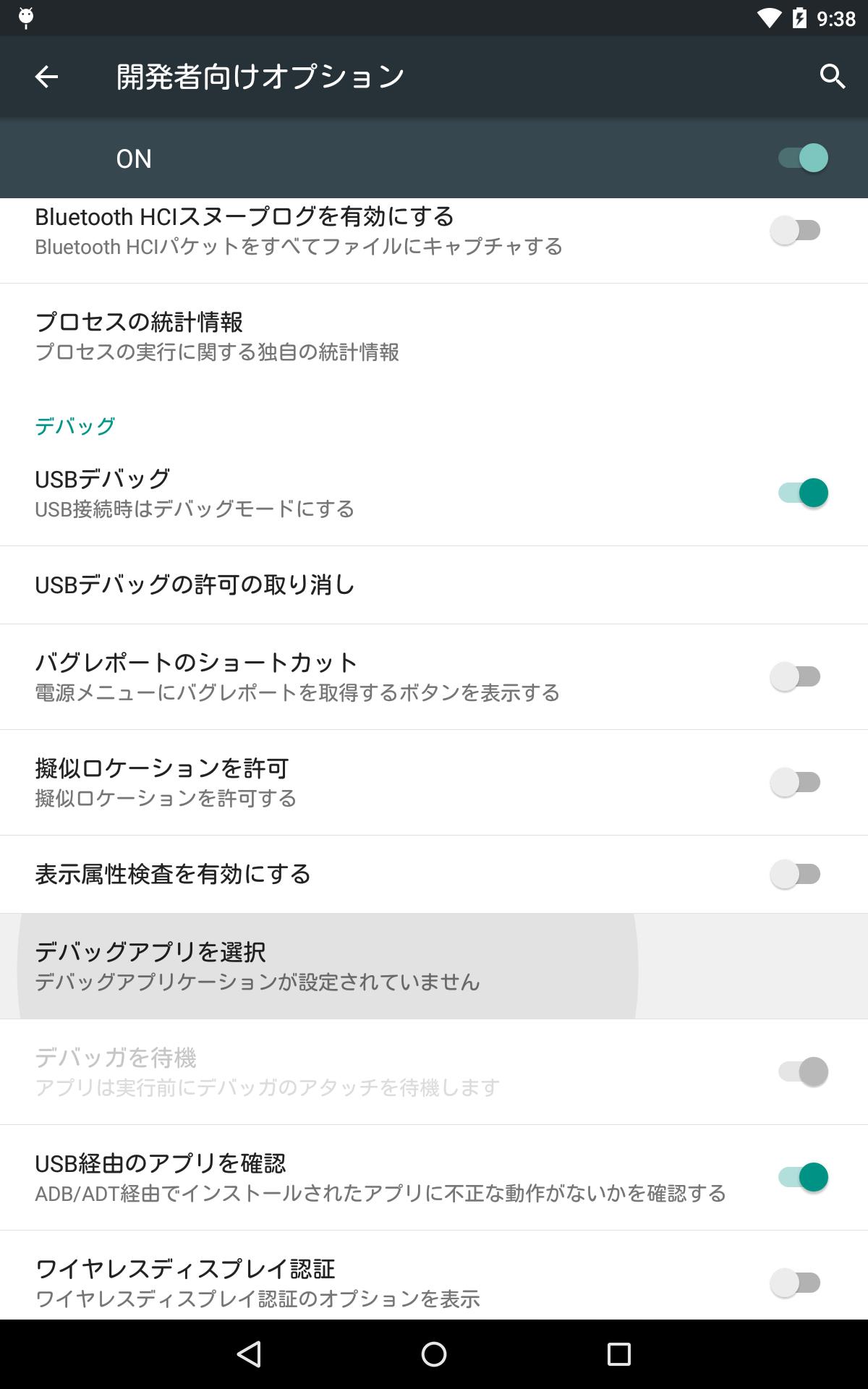This screenshot has height=1389, width=868.
Task: Tap the system home button
Action: coord(434,1354)
